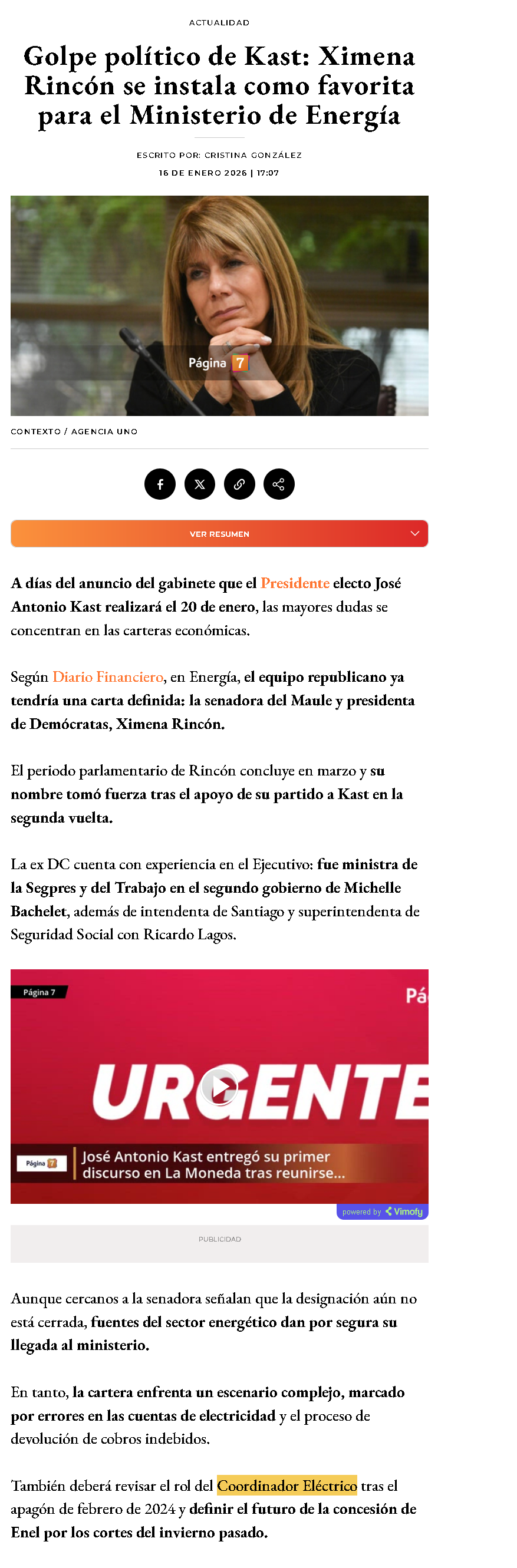Open the orange Presidente link
The width and height of the screenshot is (517, 1568).
tap(295, 583)
